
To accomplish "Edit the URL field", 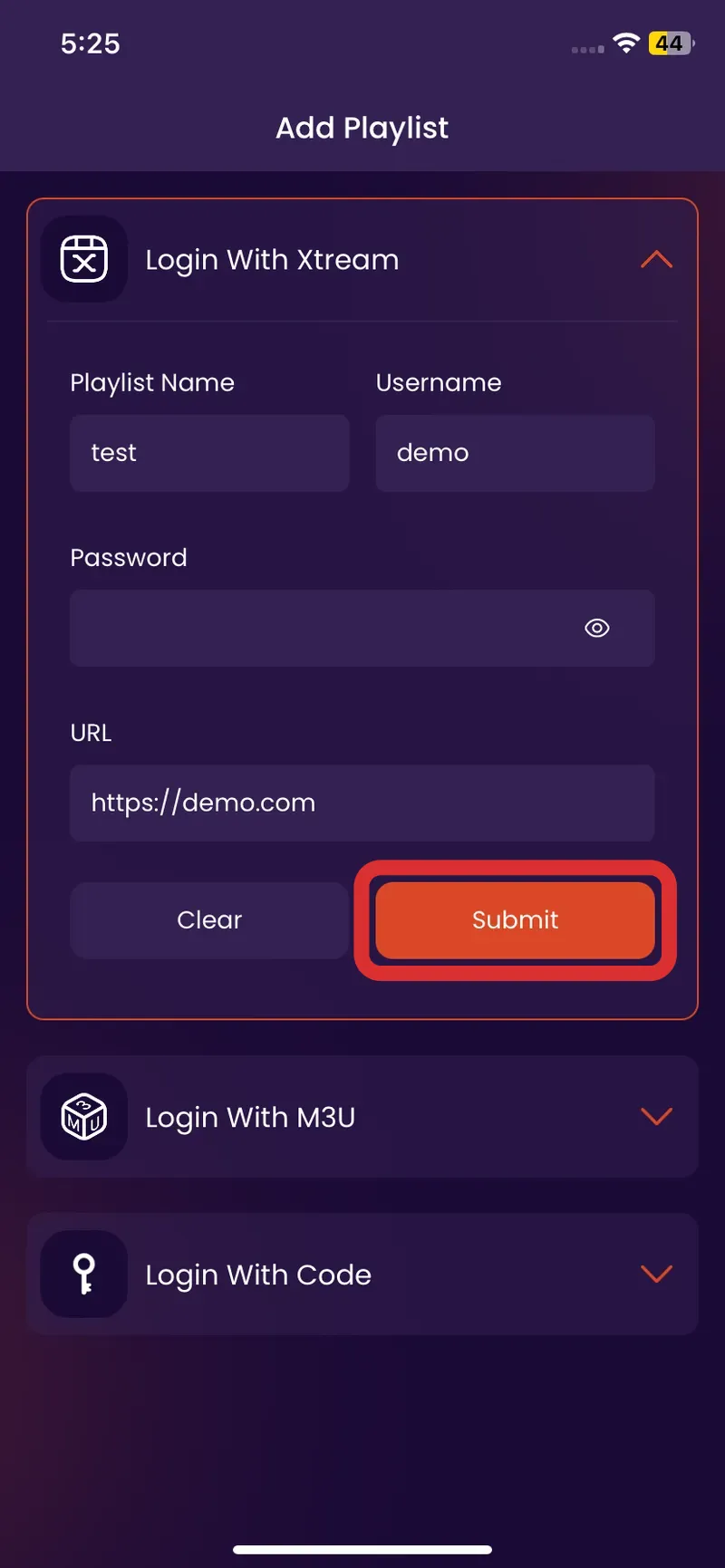I will point(362,803).
